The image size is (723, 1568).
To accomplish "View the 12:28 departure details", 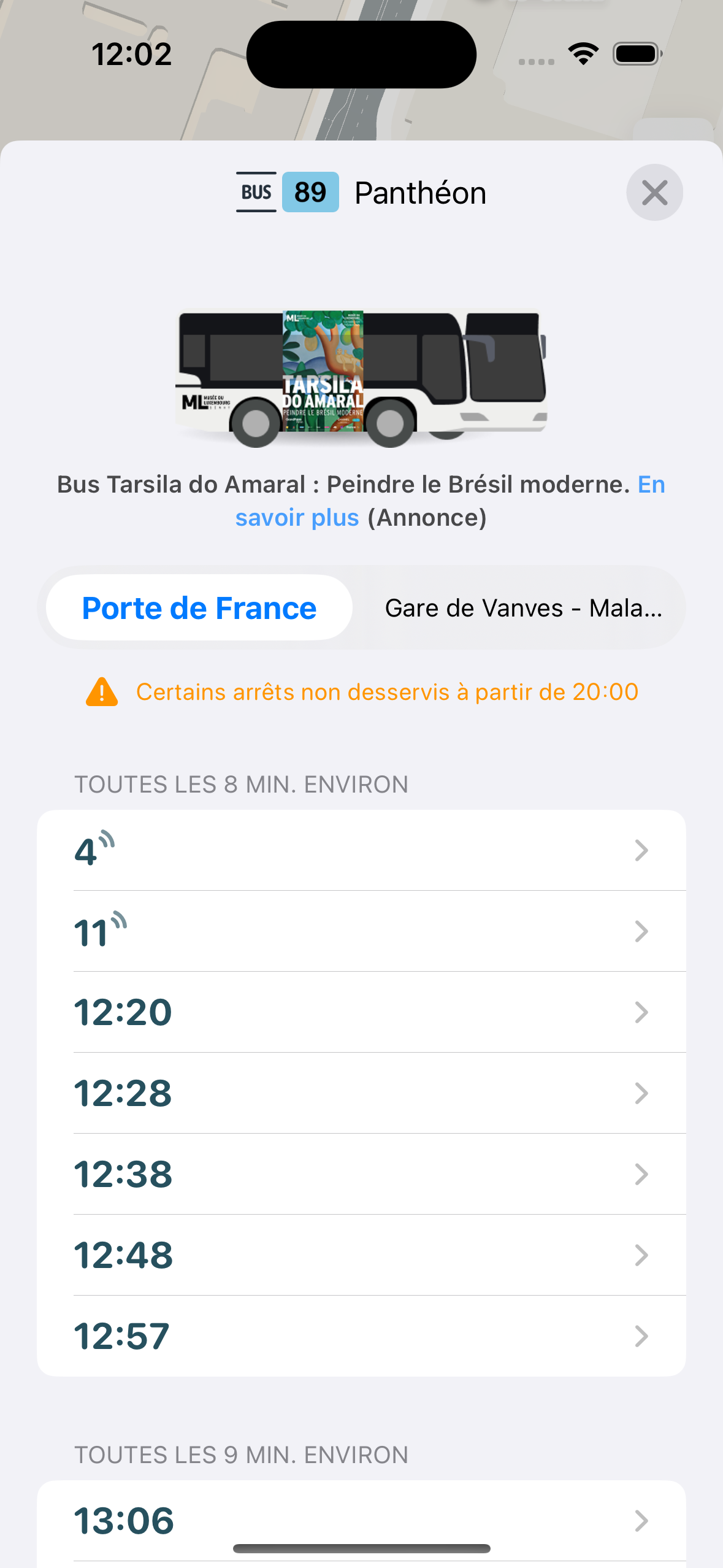I will click(361, 1093).
